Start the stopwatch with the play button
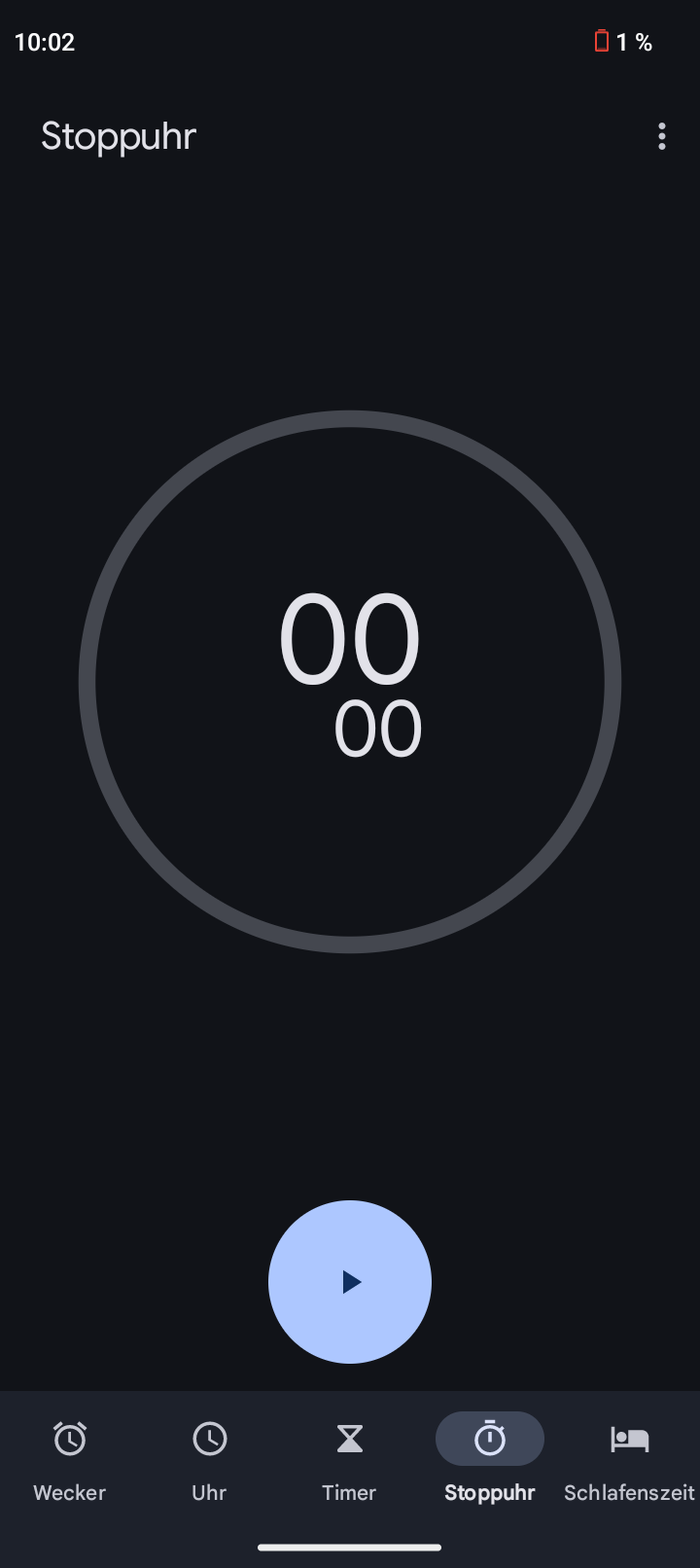The image size is (700, 1568). point(350,1282)
